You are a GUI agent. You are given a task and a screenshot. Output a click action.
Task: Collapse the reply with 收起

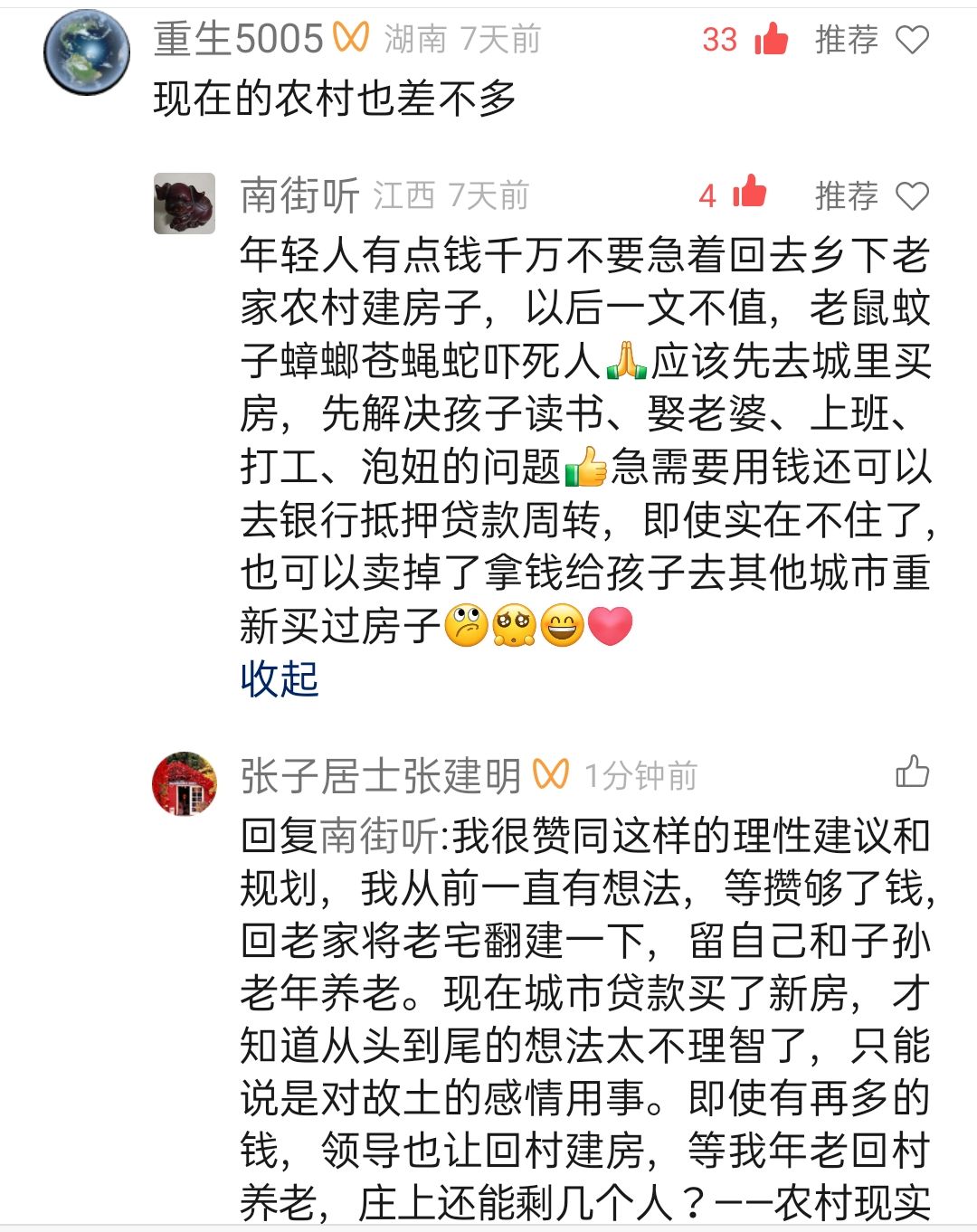click(280, 678)
